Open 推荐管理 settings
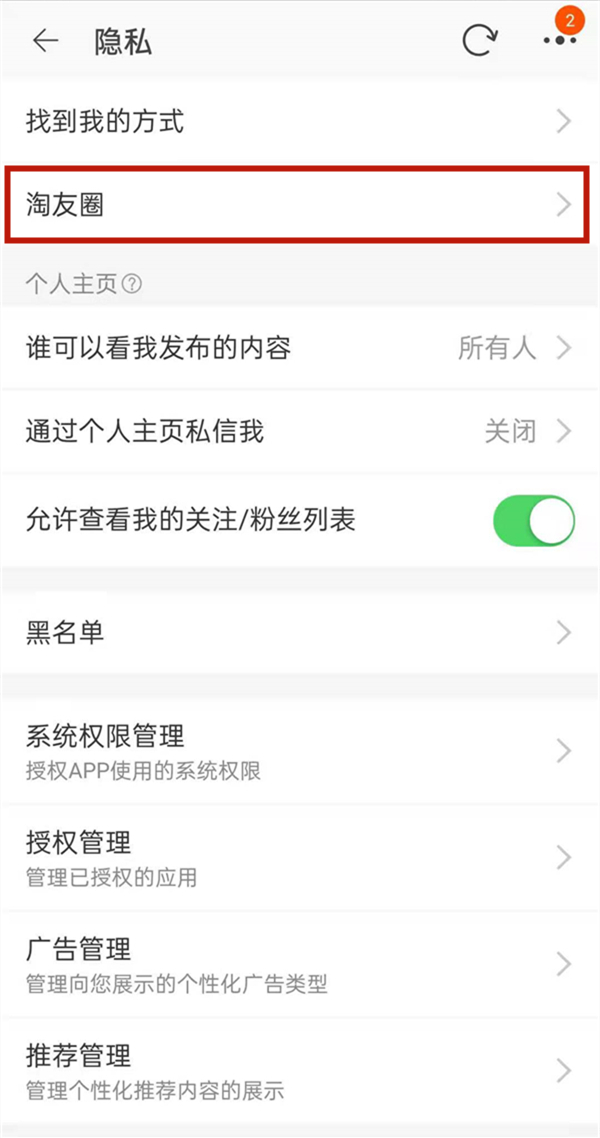The image size is (600, 1138). click(300, 1070)
